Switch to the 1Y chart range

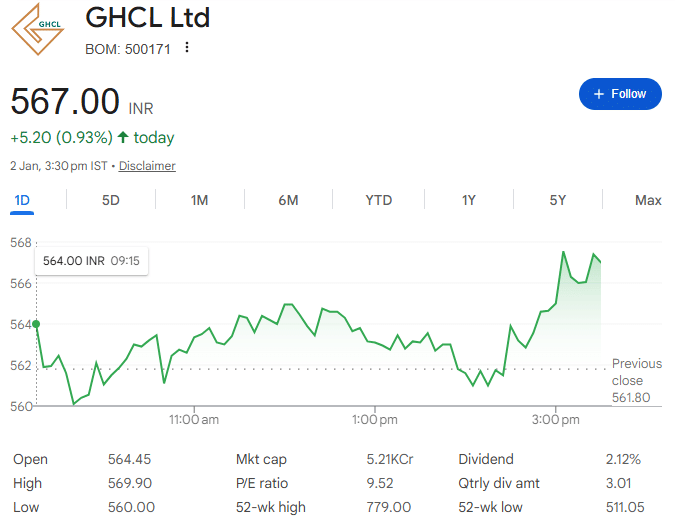point(468,200)
